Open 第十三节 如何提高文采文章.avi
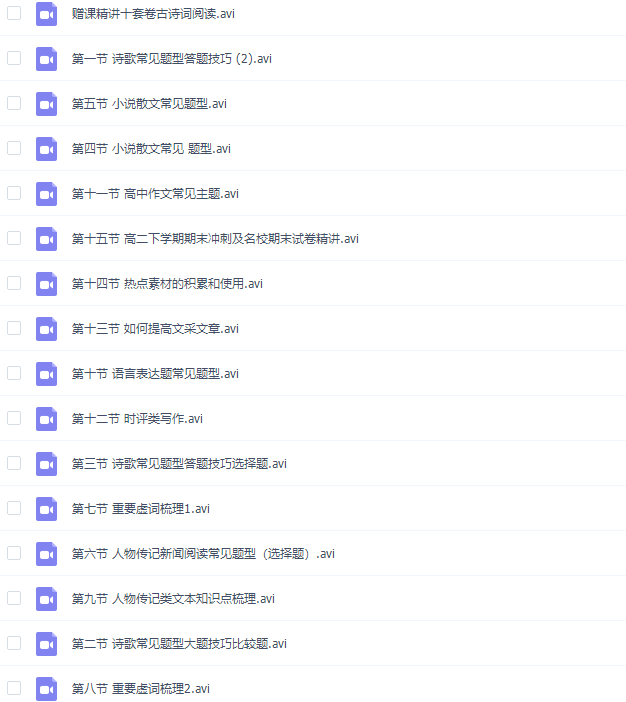Screen dimensions: 626x702 click(x=155, y=329)
